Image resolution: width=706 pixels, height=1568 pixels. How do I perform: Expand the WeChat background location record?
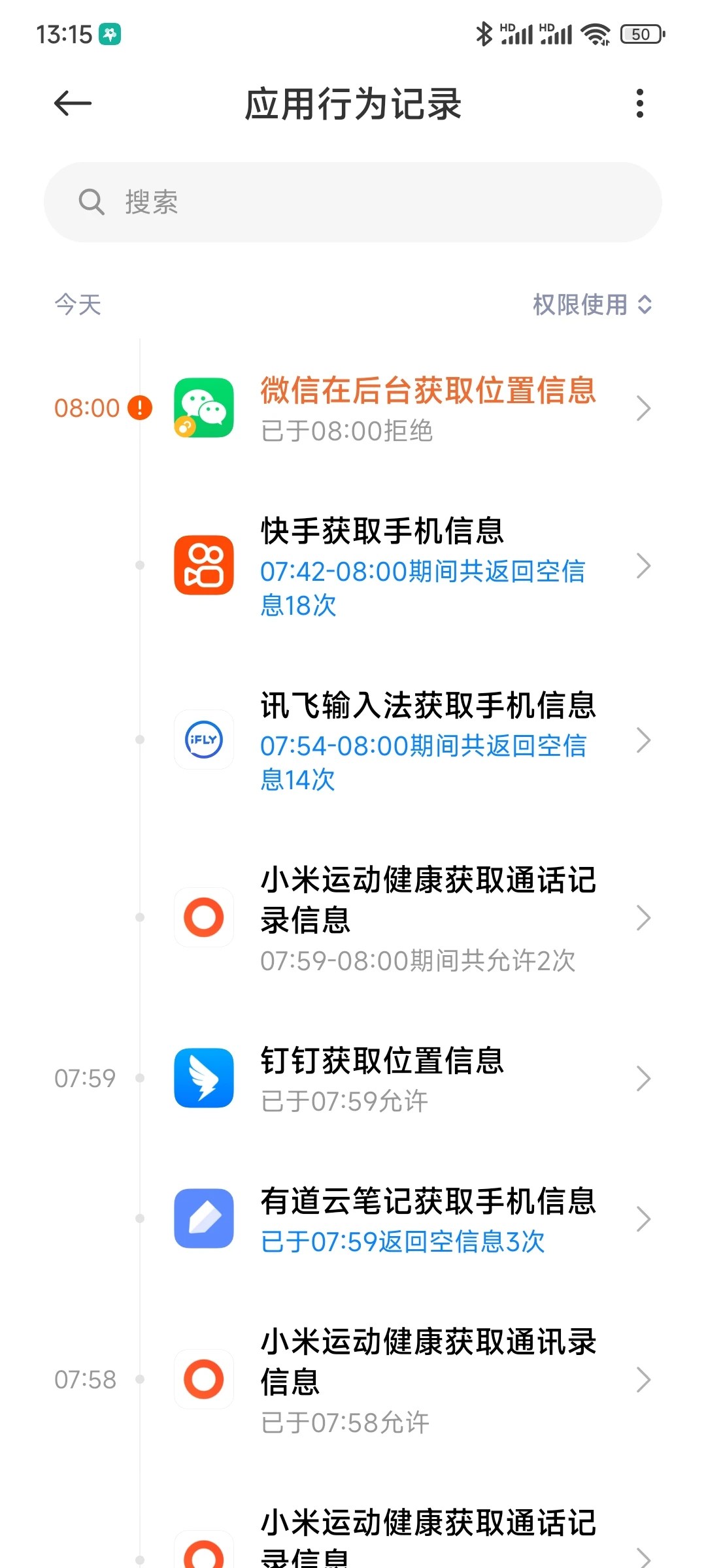click(645, 408)
